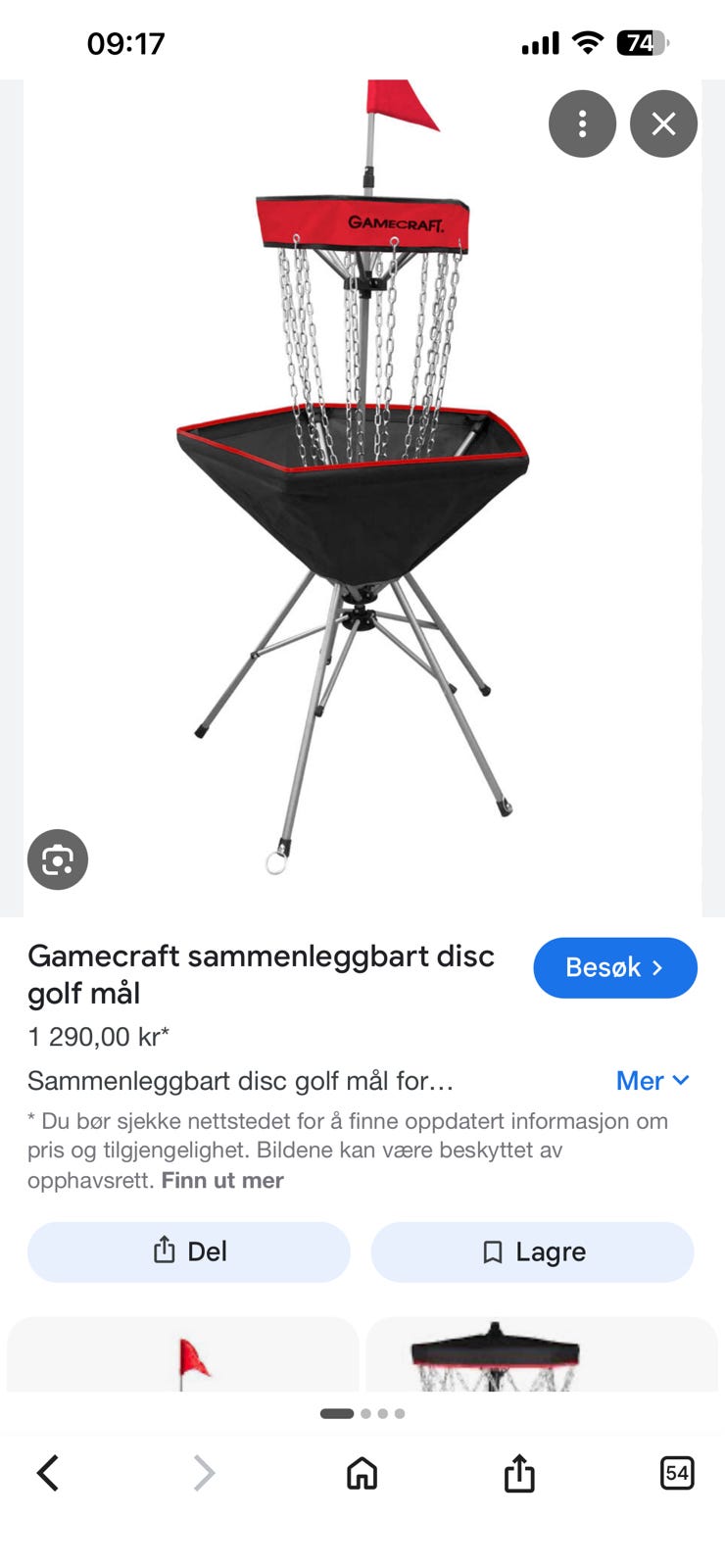Go back in the browser

point(48,1472)
